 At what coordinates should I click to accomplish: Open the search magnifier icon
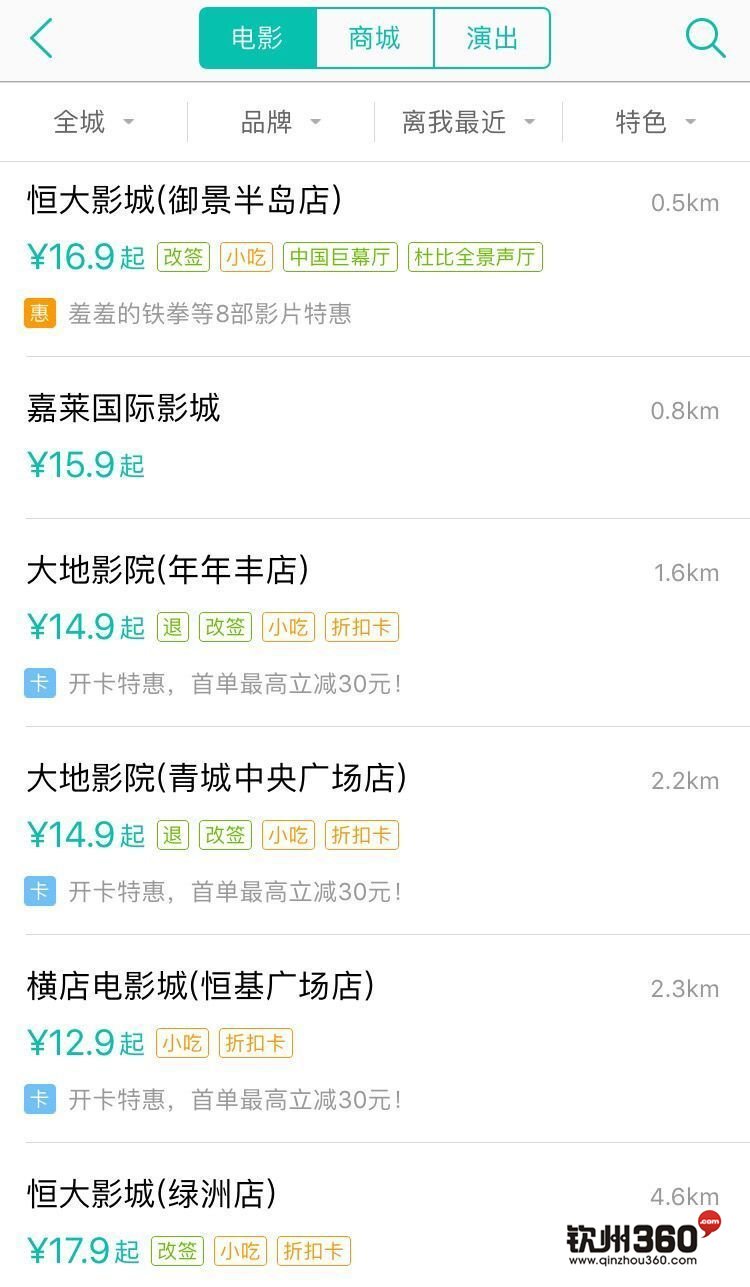pyautogui.click(x=706, y=38)
